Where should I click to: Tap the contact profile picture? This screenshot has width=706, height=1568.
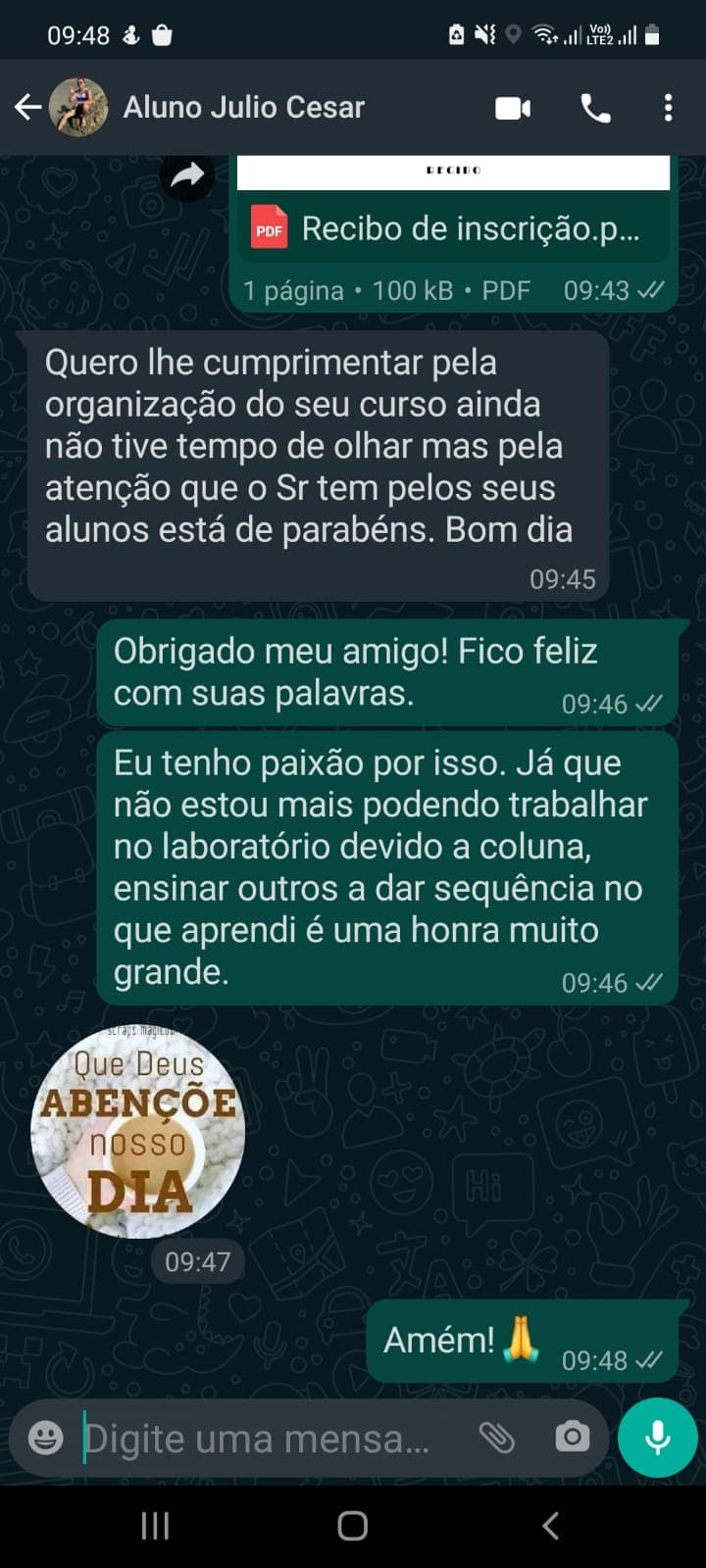coord(77,108)
